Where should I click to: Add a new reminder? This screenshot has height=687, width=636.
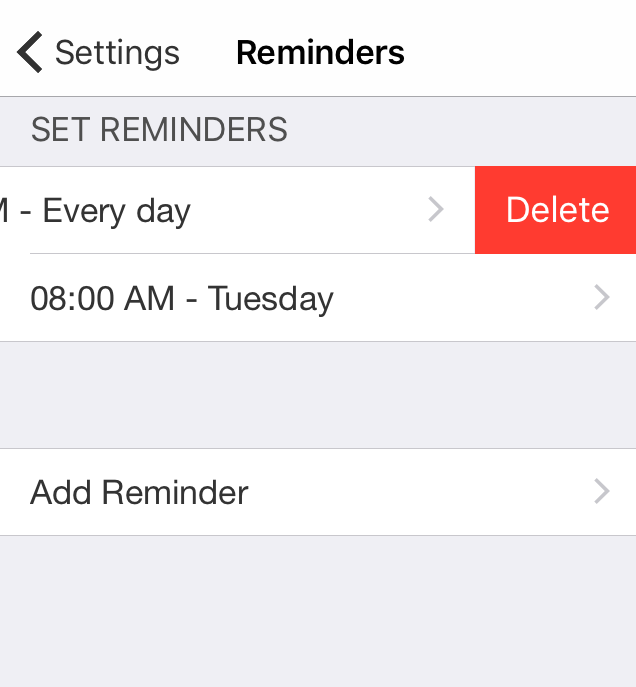300,492
